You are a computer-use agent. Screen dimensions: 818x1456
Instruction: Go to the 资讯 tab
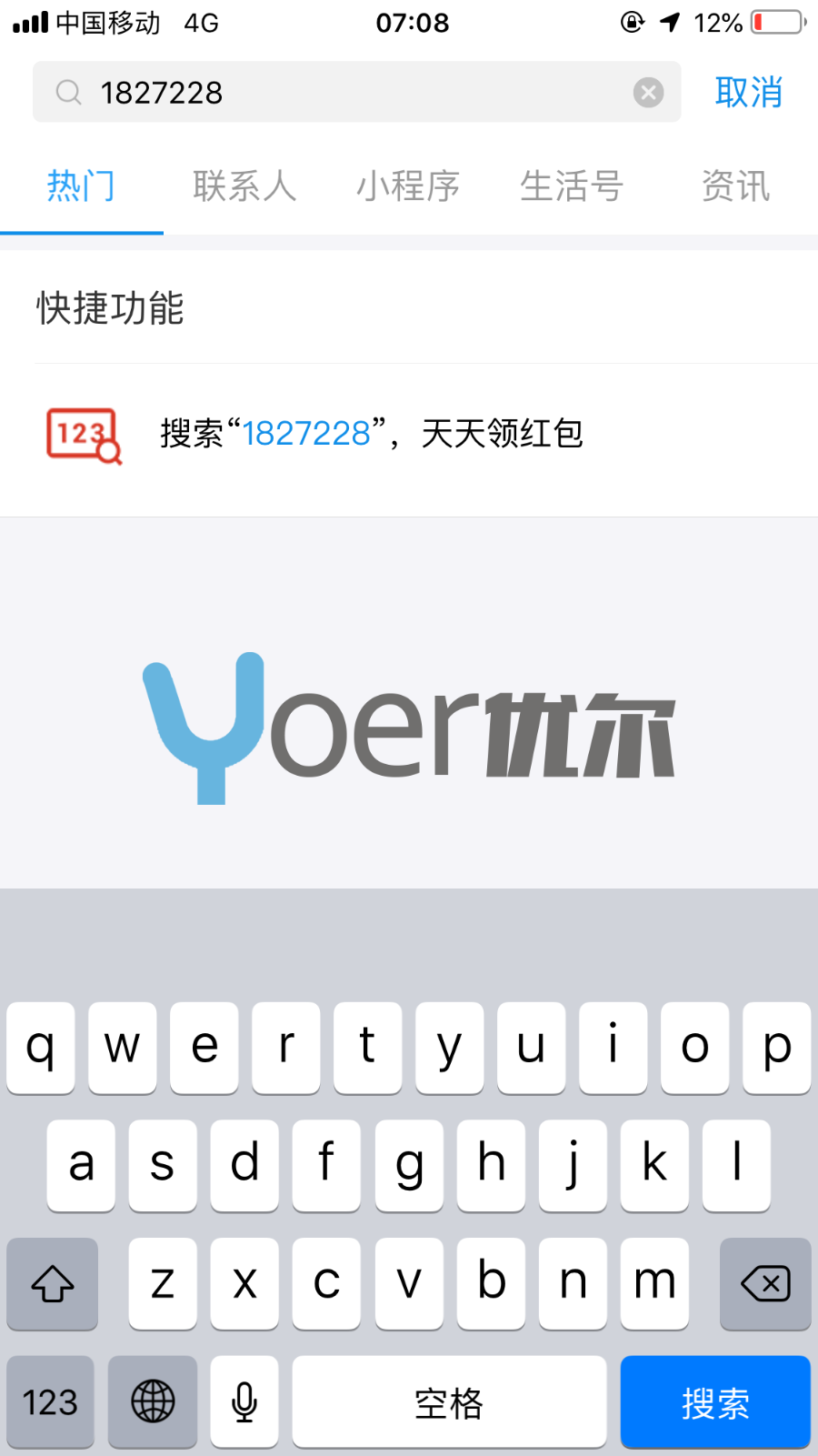point(735,186)
